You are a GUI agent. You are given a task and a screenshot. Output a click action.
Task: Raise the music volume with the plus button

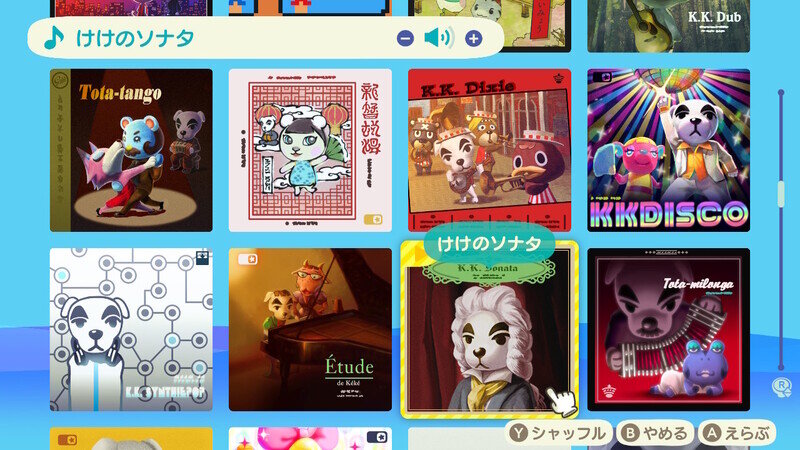[x=473, y=39]
